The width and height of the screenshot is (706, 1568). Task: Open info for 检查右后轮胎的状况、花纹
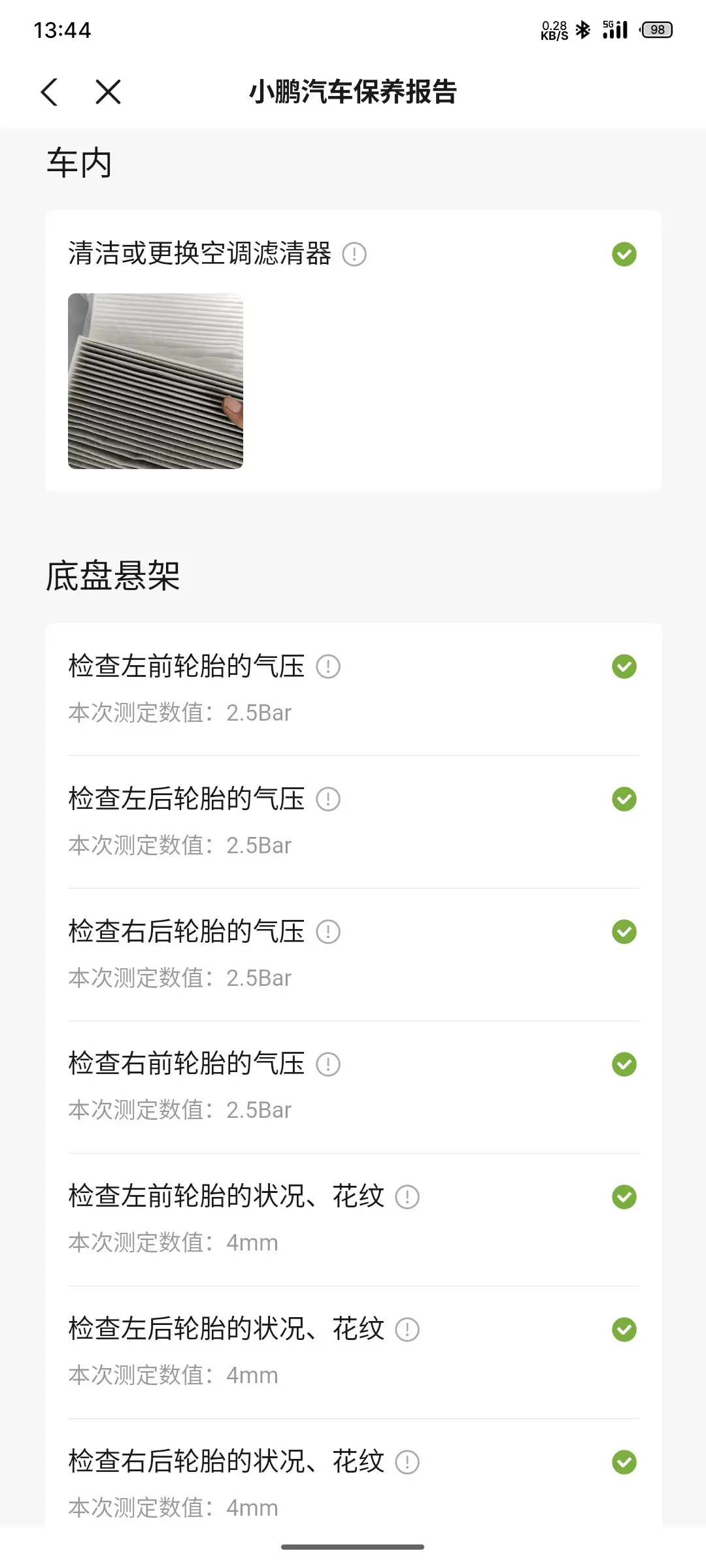(407, 1463)
